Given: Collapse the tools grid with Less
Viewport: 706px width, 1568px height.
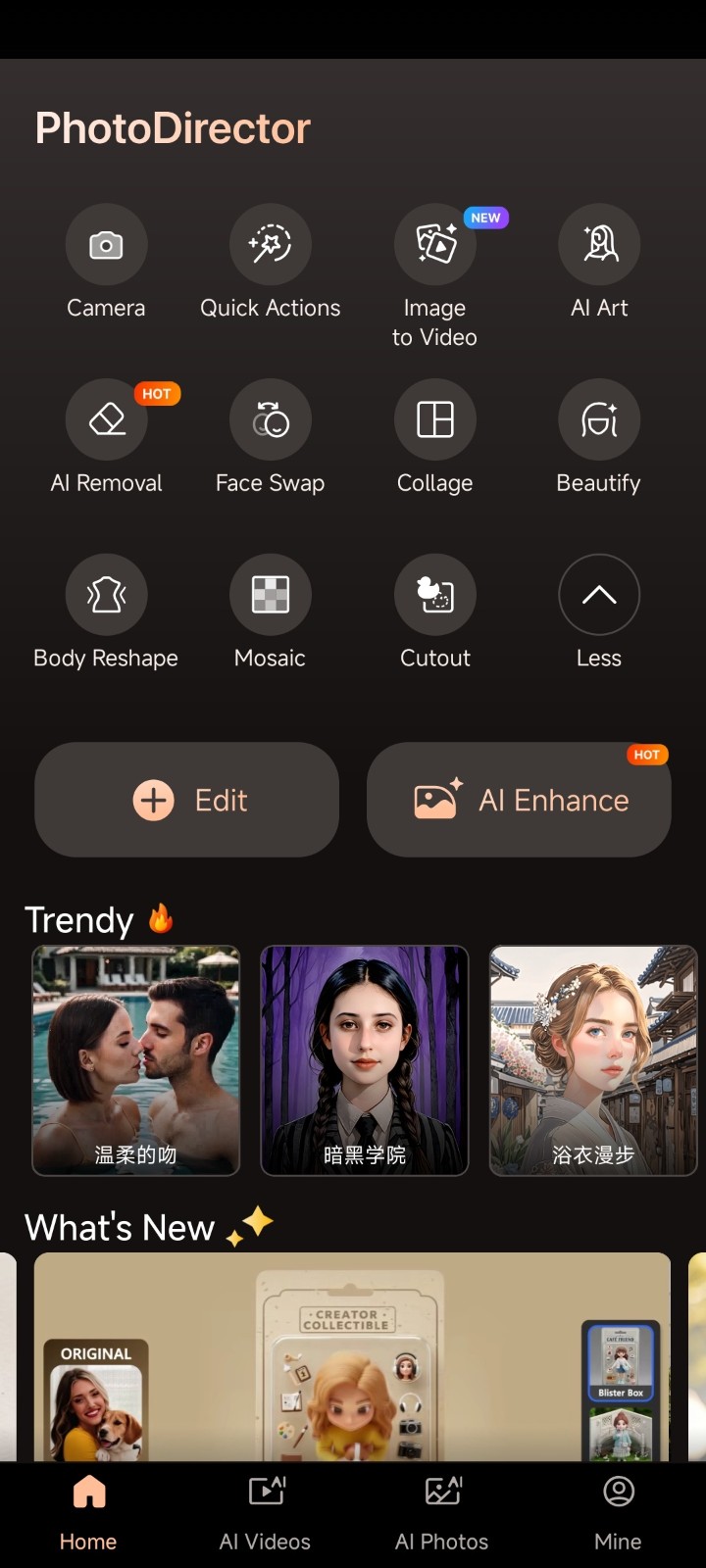Looking at the screenshot, I should pyautogui.click(x=598, y=595).
